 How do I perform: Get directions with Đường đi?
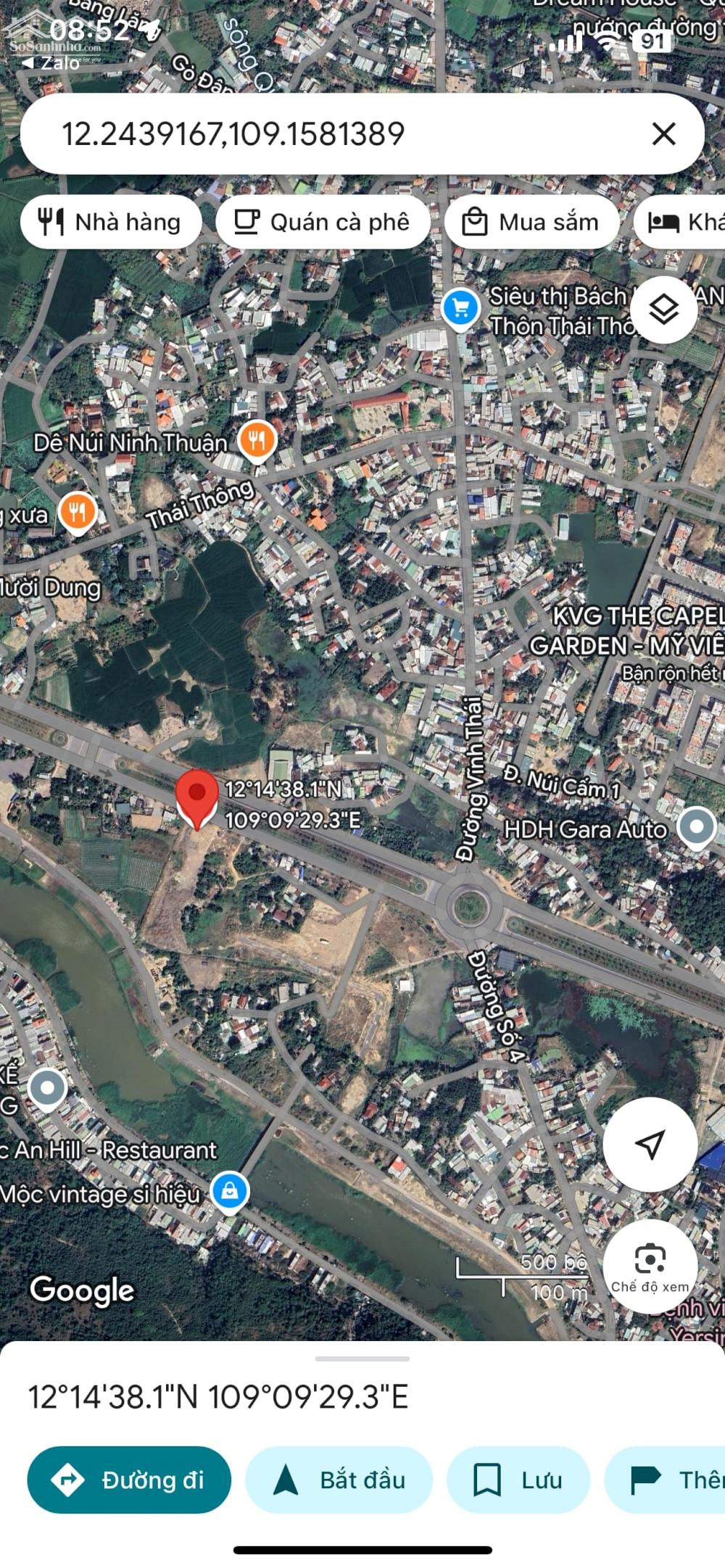(x=129, y=1480)
